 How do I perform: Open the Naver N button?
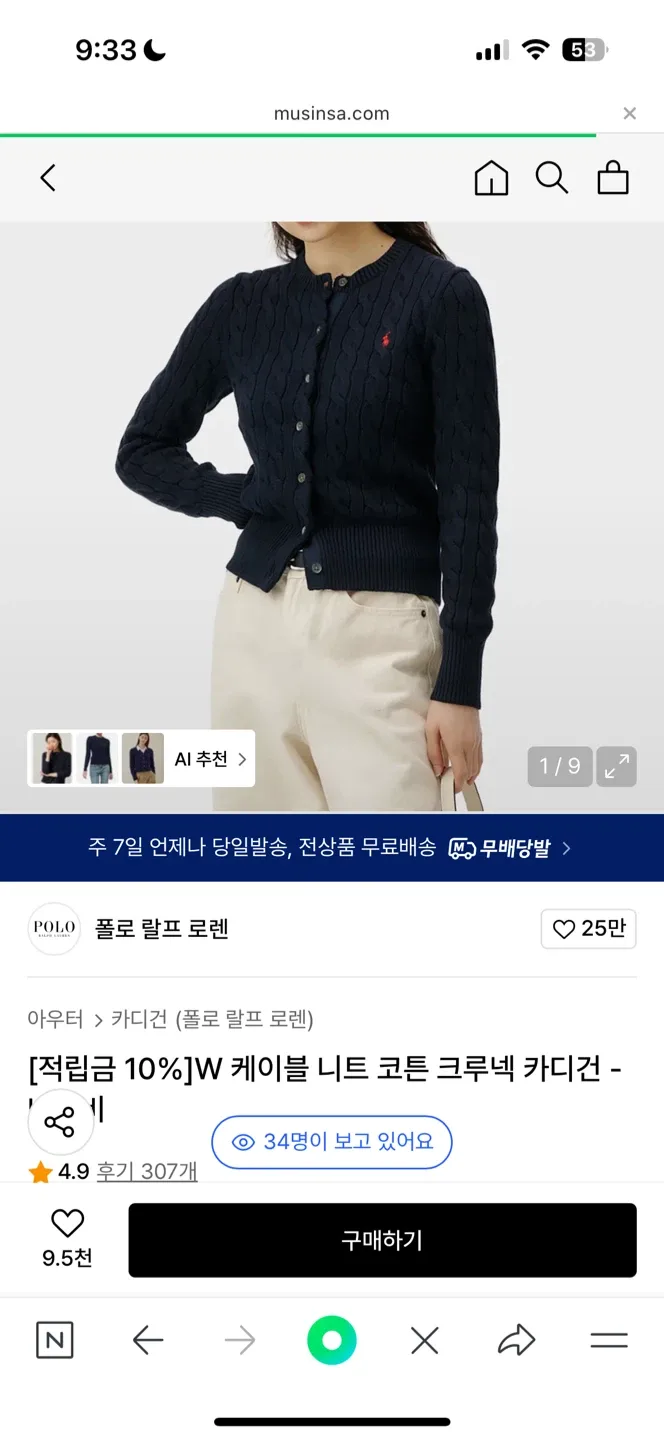[54, 1340]
